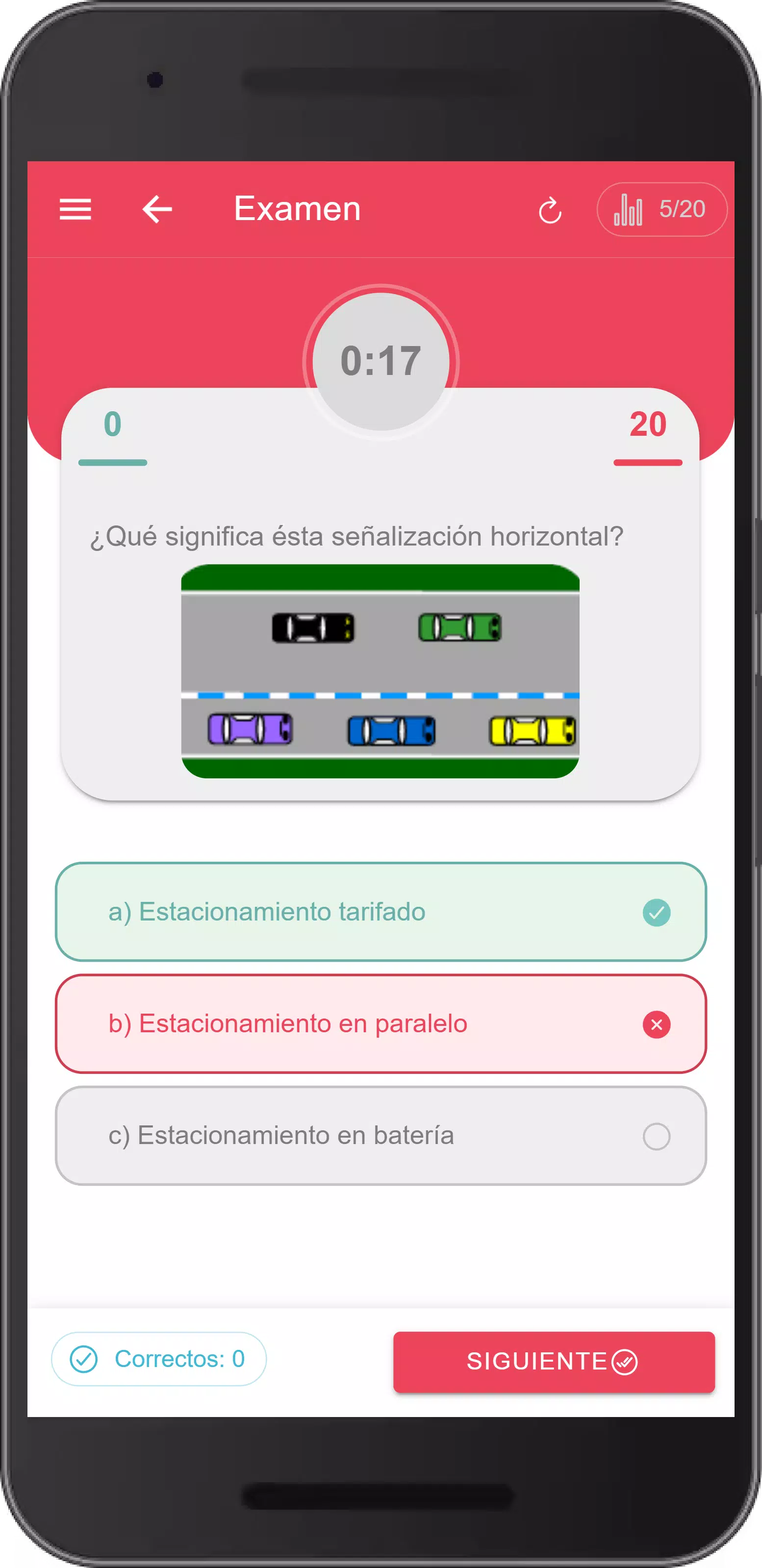Select answer a) Estacionamiento tarifado

point(381,912)
